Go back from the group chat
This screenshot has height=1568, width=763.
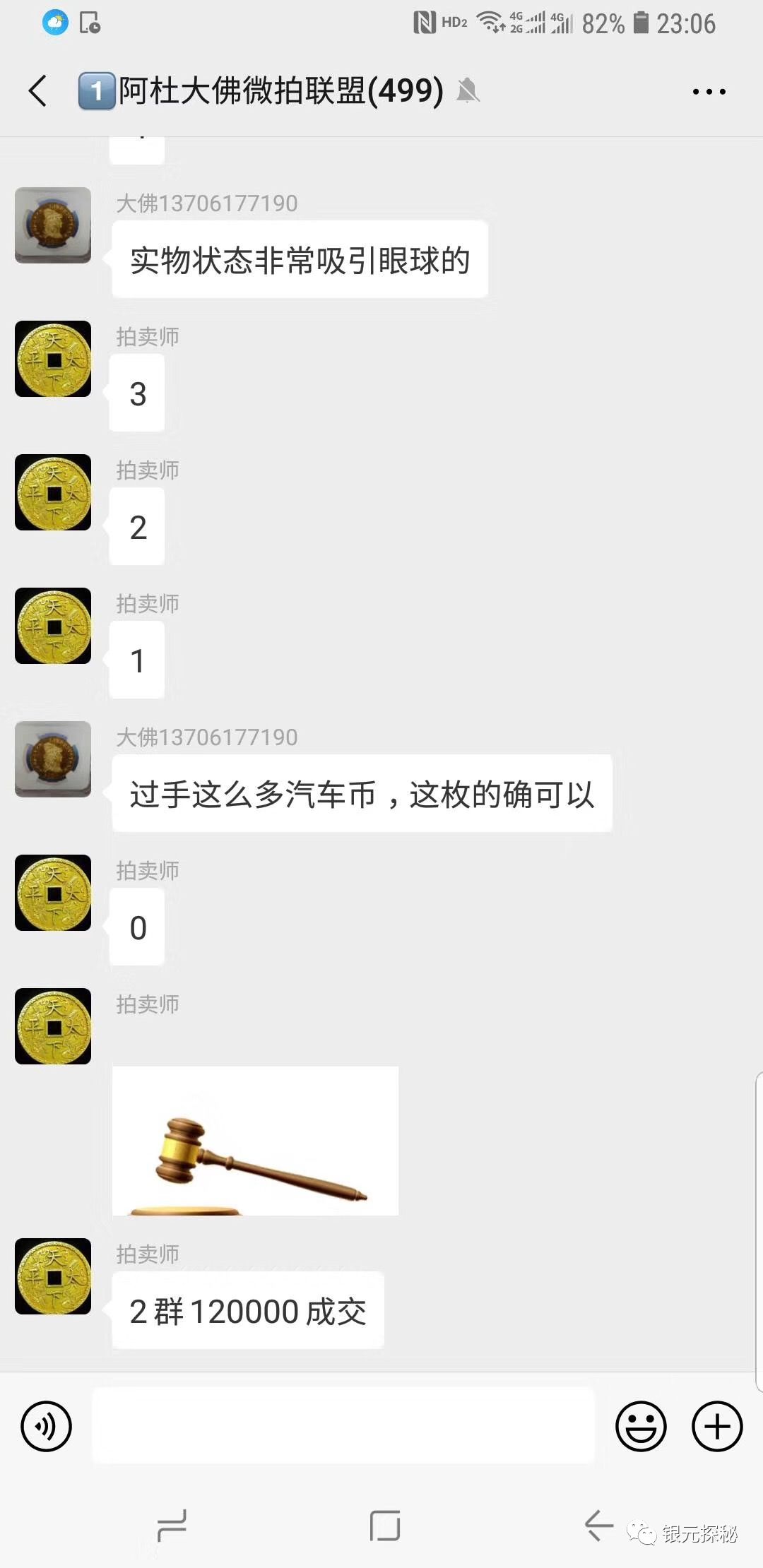[x=38, y=91]
